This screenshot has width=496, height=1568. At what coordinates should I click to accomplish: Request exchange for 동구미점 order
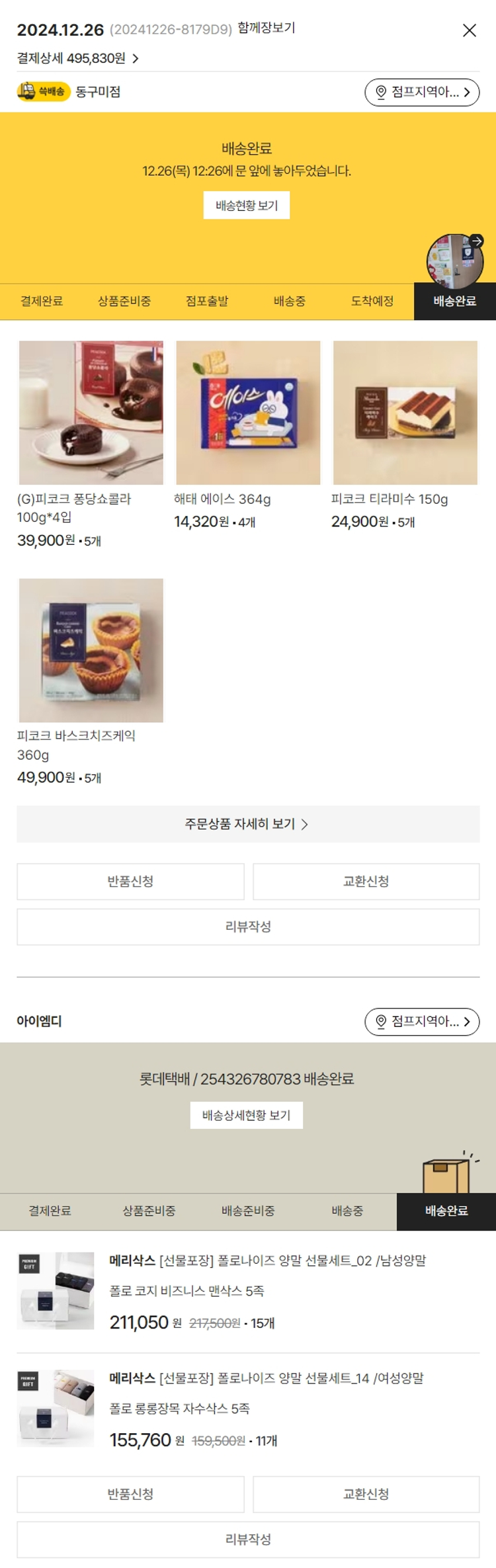coord(366,882)
